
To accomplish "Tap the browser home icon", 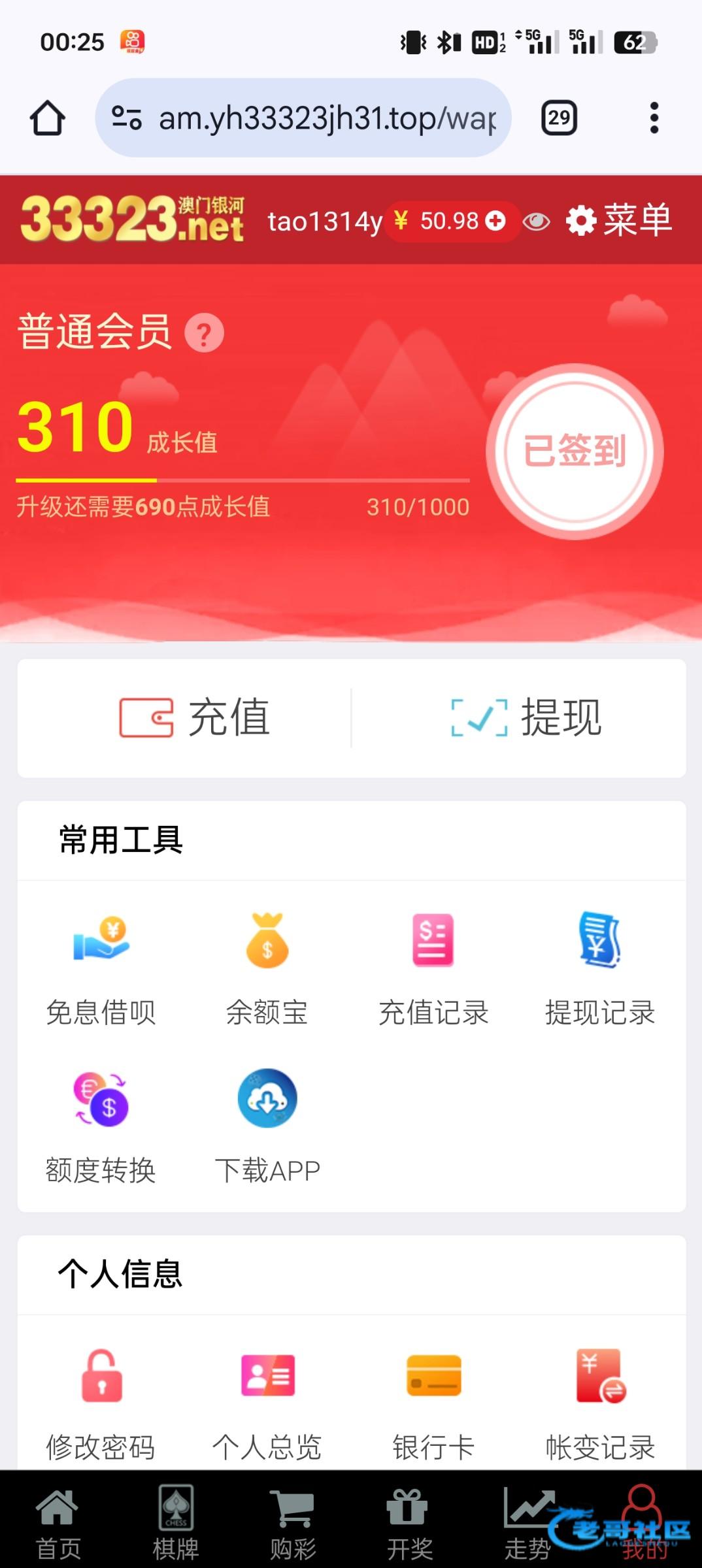I will tap(47, 118).
